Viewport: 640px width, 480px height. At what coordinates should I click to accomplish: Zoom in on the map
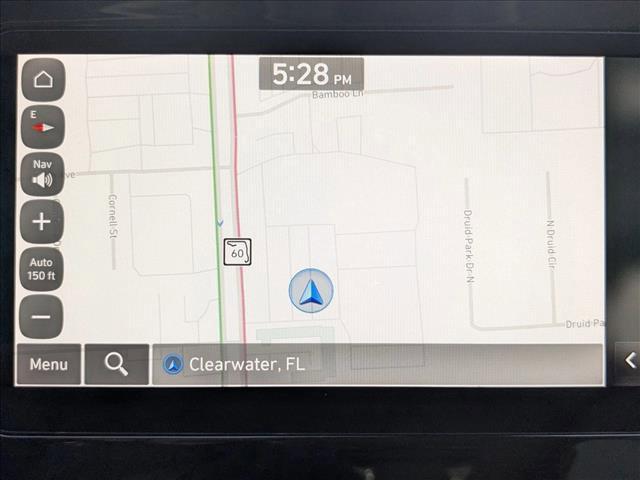(42, 222)
